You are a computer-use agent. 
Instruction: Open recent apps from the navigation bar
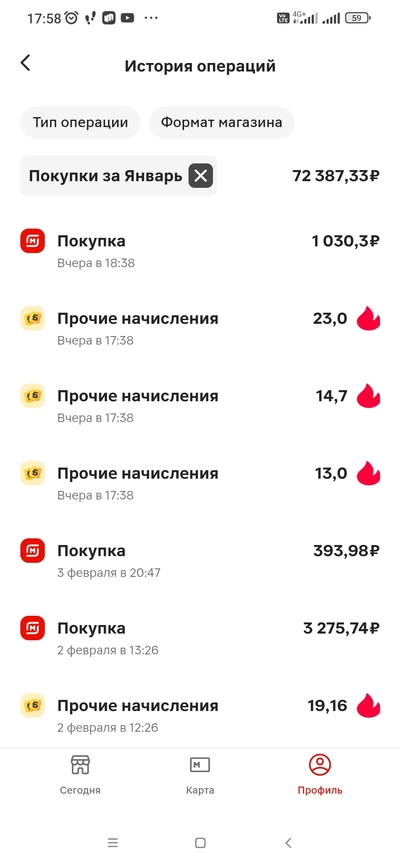pos(113,843)
